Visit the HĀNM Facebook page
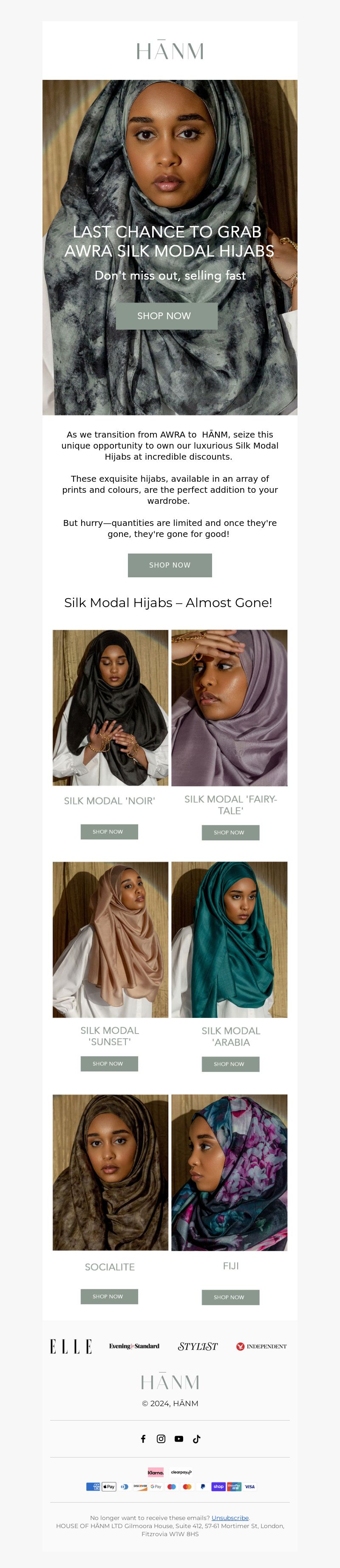340x1568 pixels. (143, 1439)
